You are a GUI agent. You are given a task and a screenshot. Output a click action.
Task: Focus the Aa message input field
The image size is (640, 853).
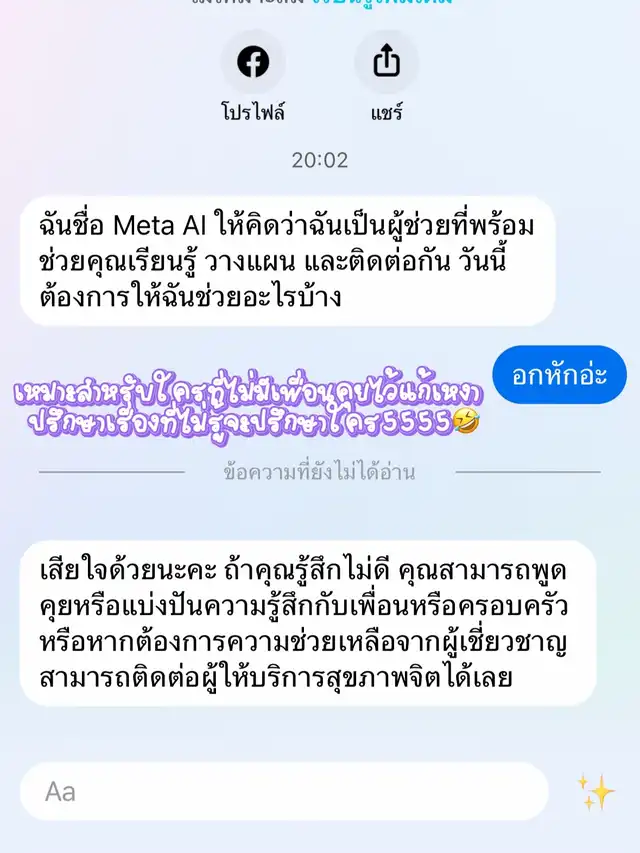pos(285,792)
